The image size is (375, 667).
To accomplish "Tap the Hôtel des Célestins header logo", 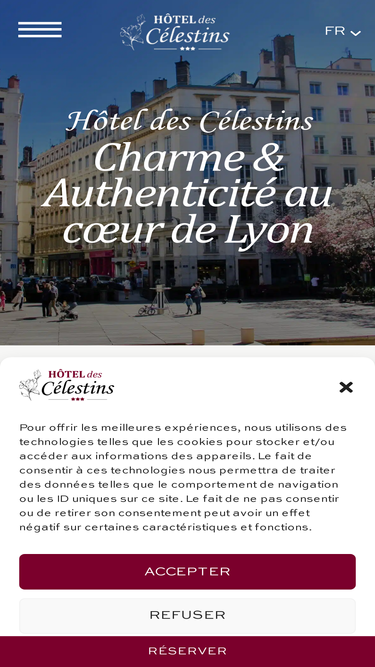I will click(175, 32).
